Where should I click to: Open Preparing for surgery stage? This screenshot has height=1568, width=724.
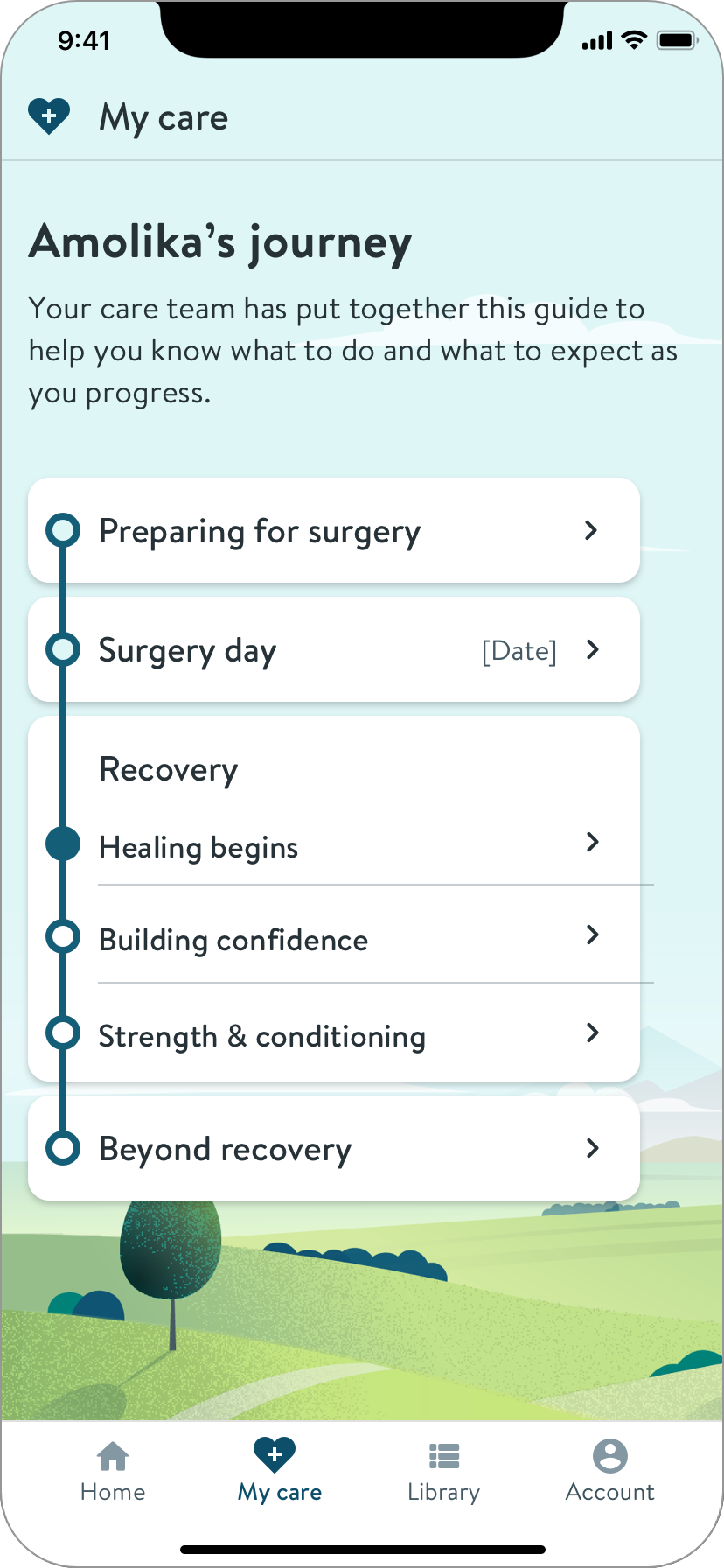tap(333, 531)
